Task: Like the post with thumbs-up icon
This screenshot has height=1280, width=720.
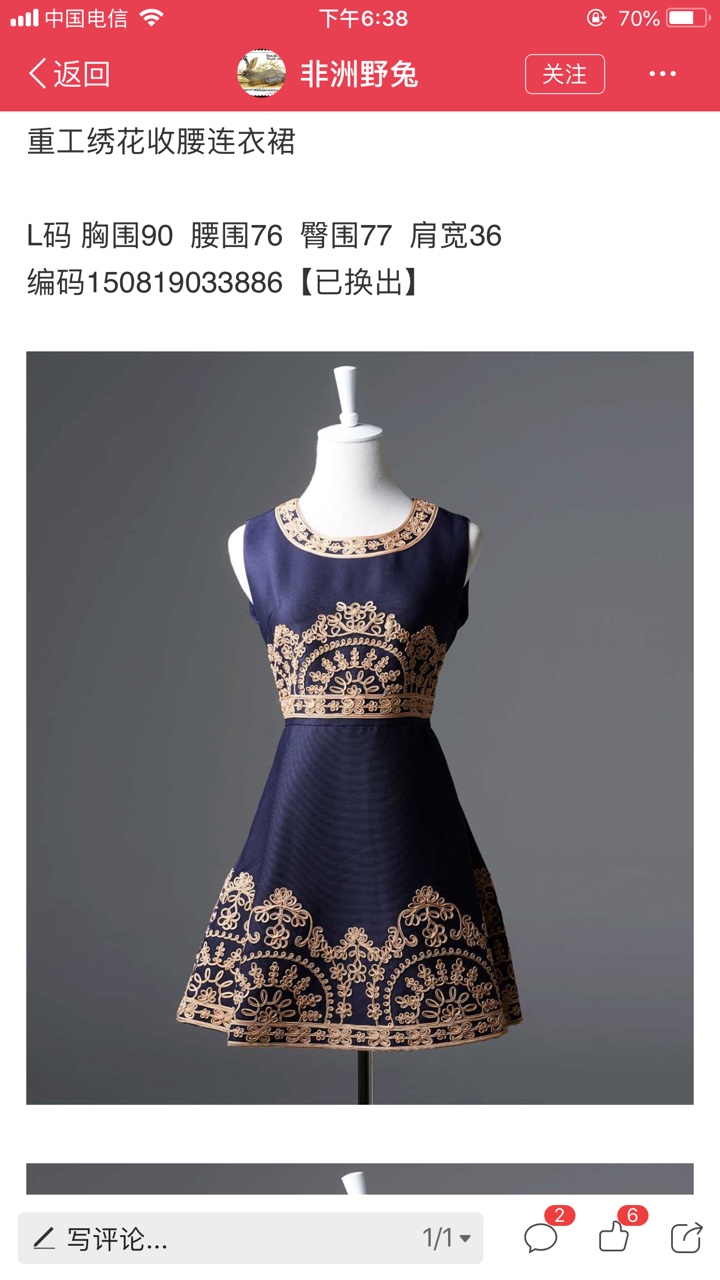Action: pyautogui.click(x=614, y=1238)
